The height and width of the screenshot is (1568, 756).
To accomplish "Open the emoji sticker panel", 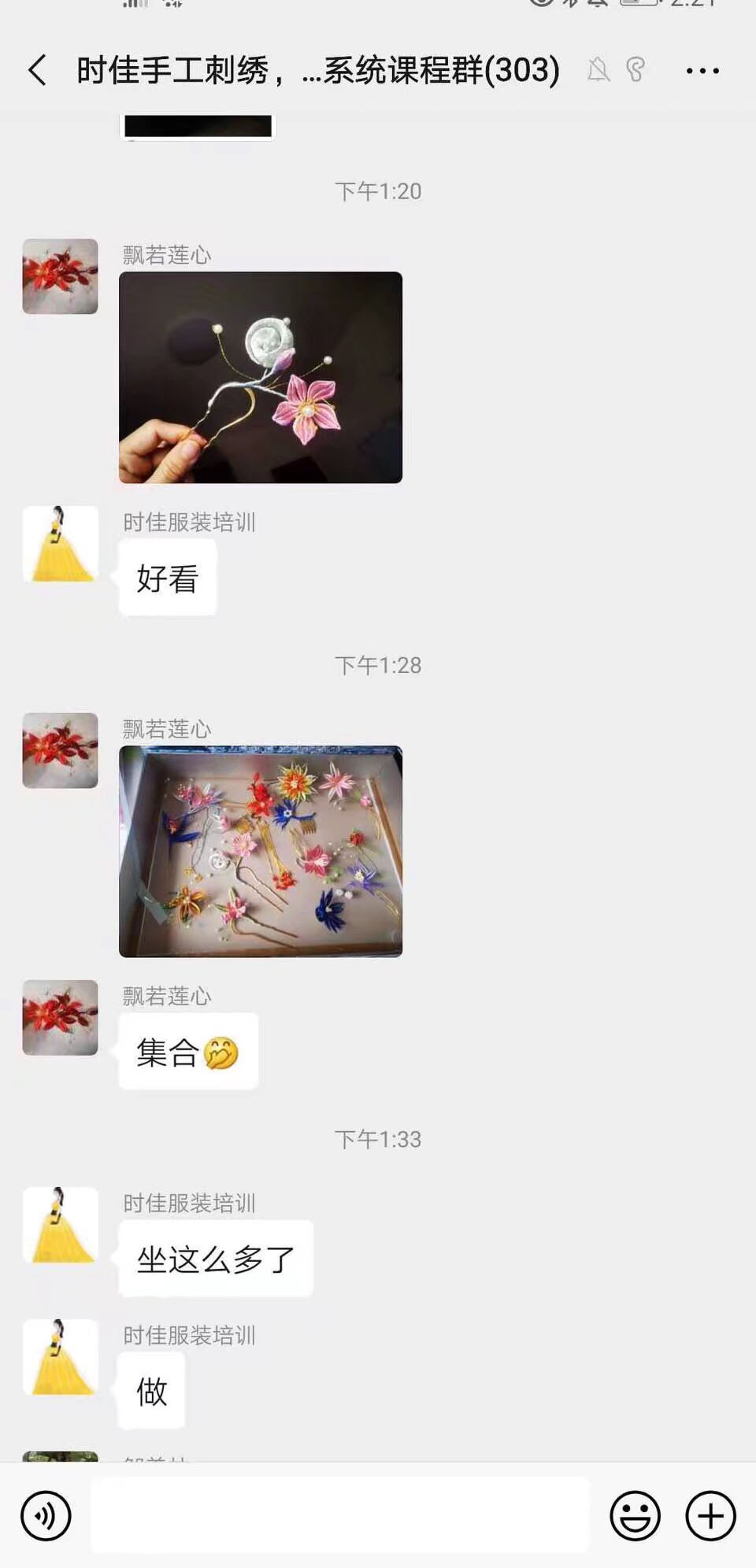I will 635,1515.
